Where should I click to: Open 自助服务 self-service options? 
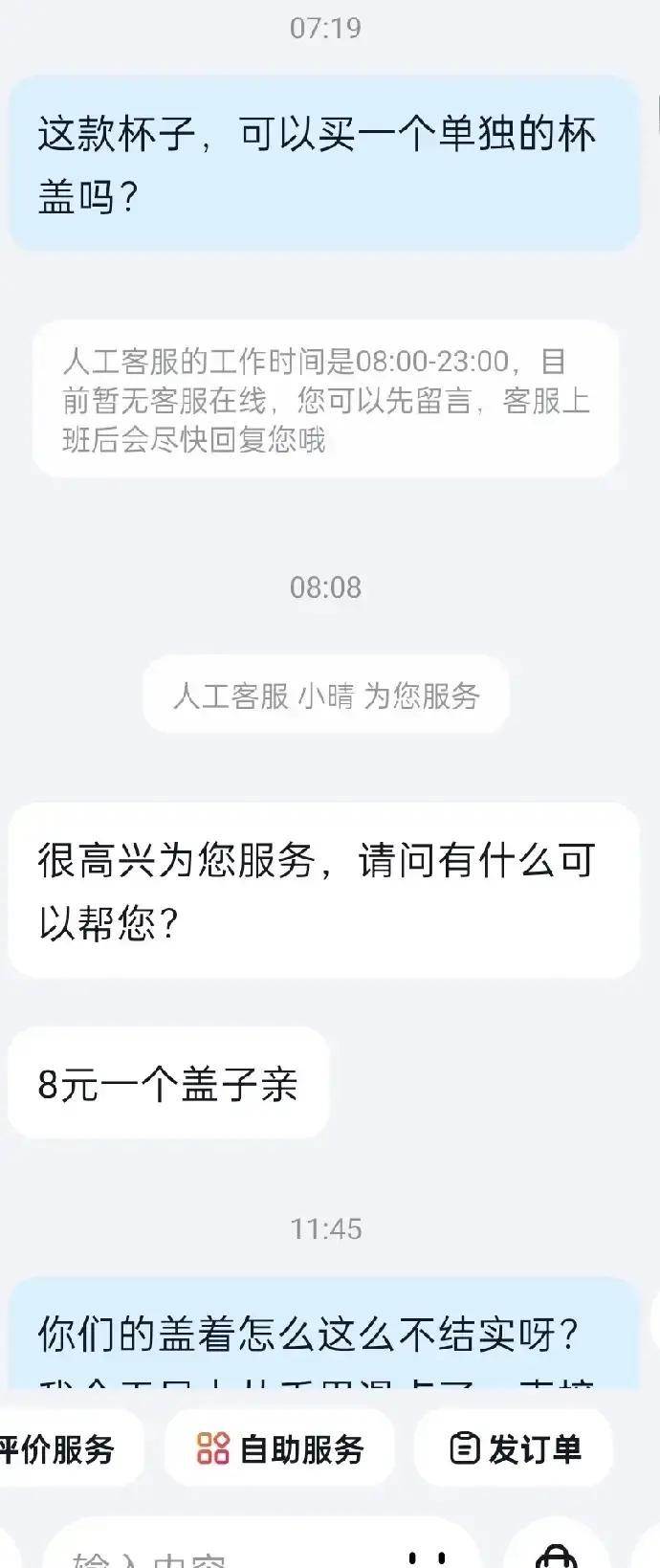tap(279, 1448)
